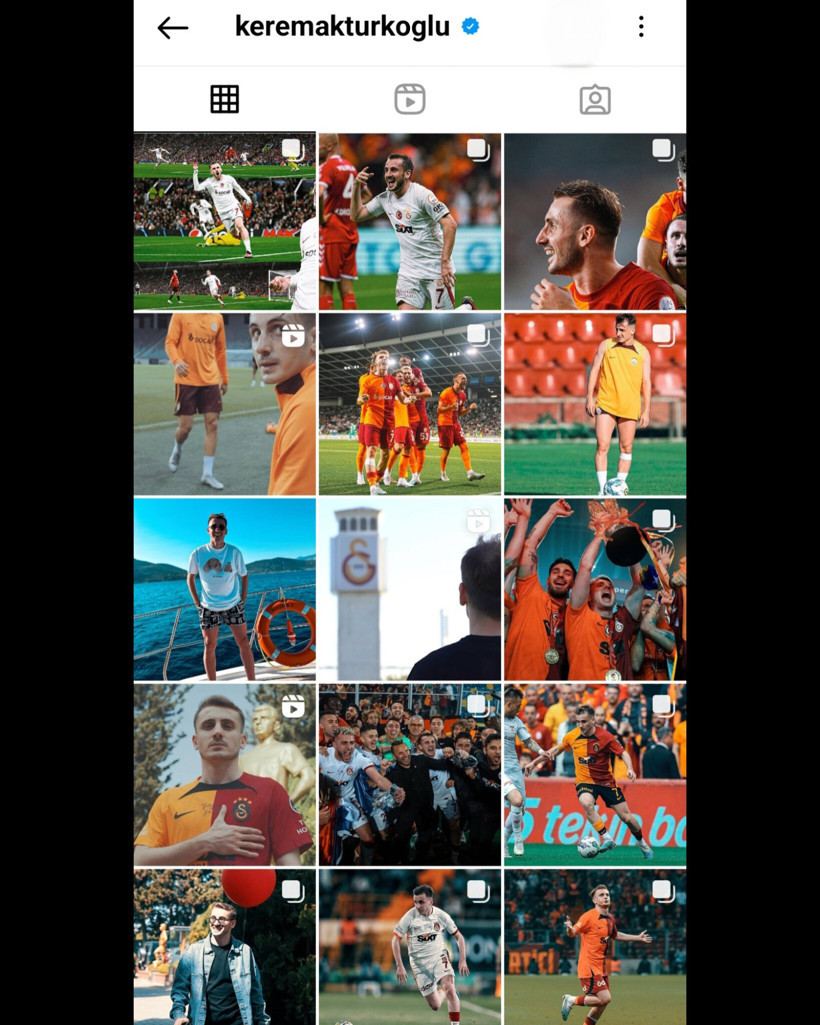This screenshot has width=820, height=1025.
Task: Open the smiling close-up in red jersey post
Action: 595,221
